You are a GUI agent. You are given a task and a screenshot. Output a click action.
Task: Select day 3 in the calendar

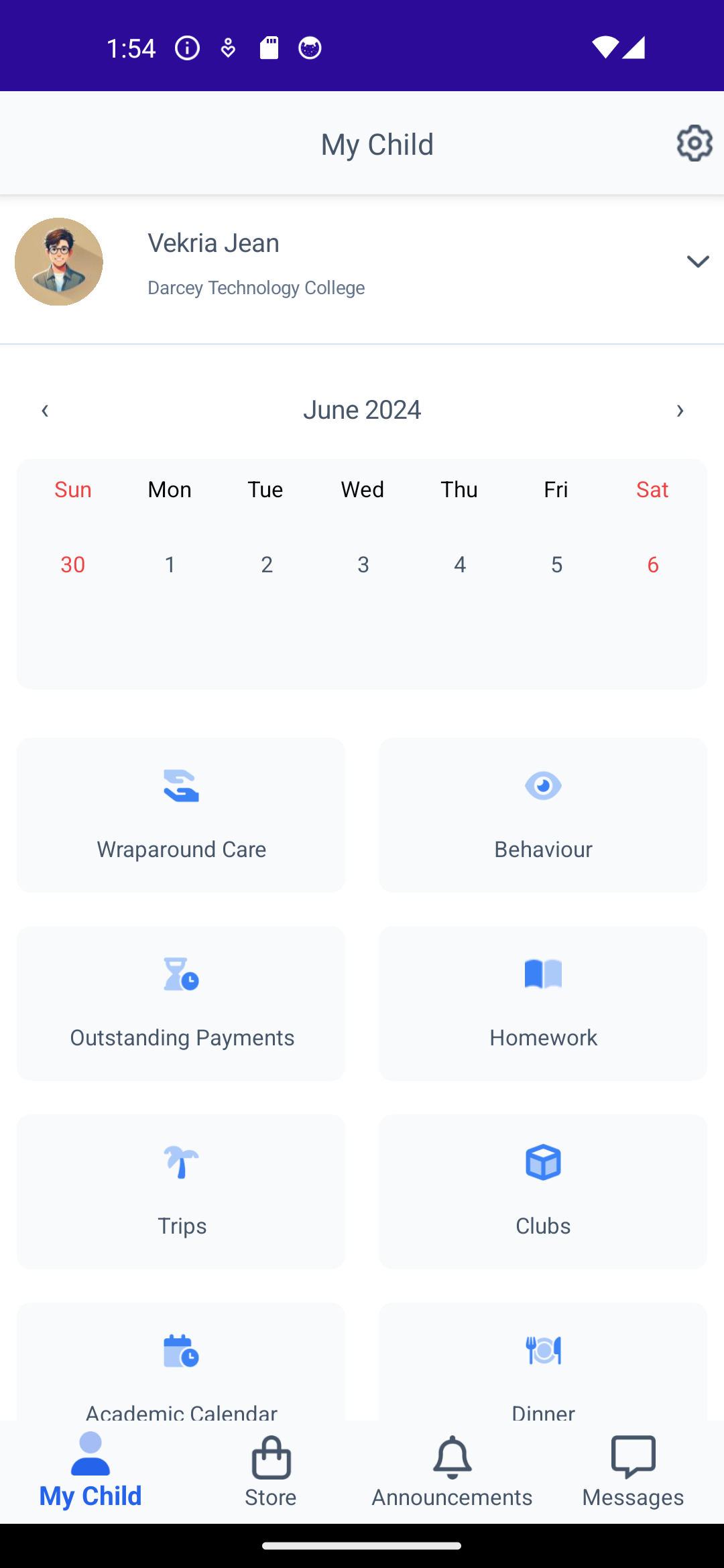[x=363, y=564]
